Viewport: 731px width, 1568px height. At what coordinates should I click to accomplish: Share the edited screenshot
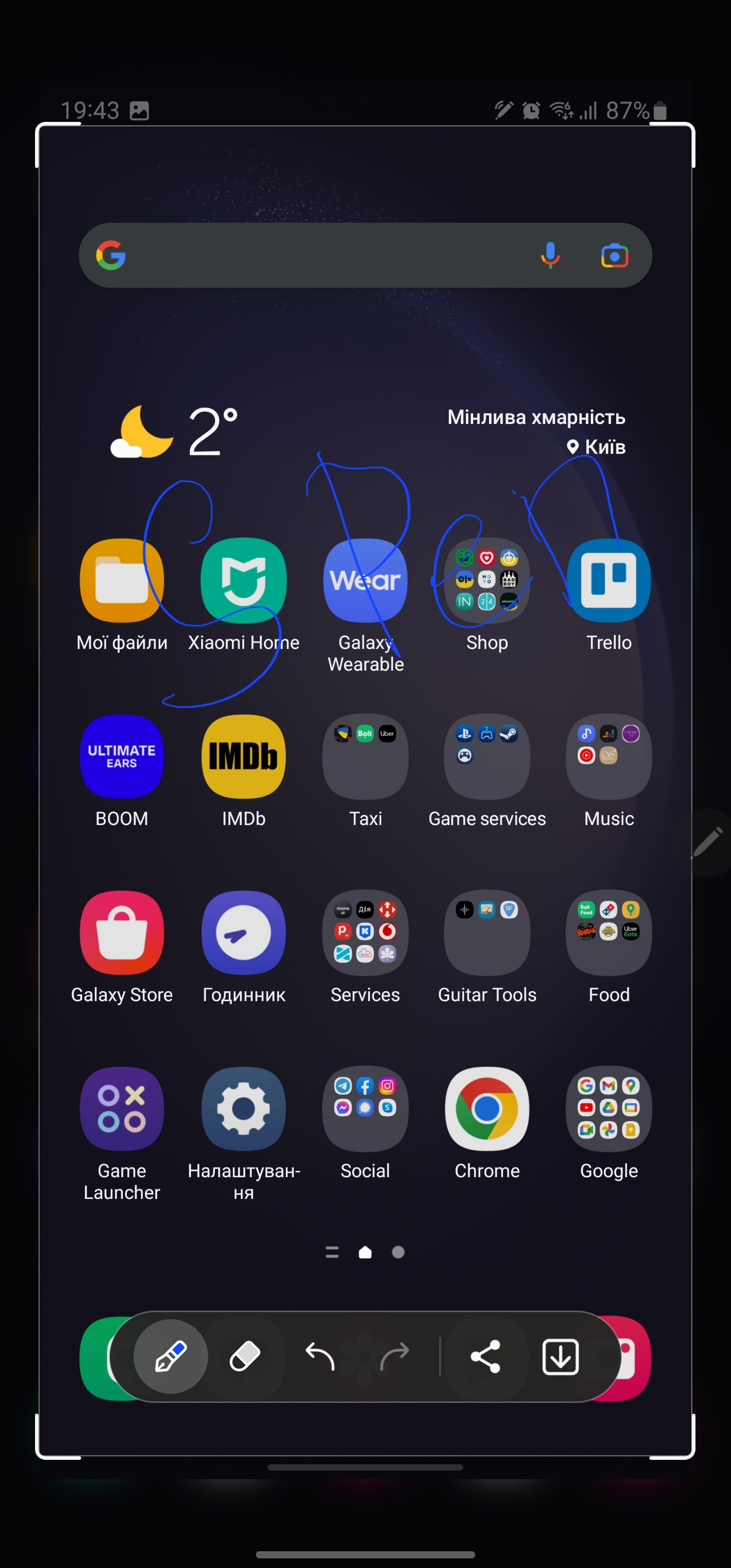(485, 1357)
